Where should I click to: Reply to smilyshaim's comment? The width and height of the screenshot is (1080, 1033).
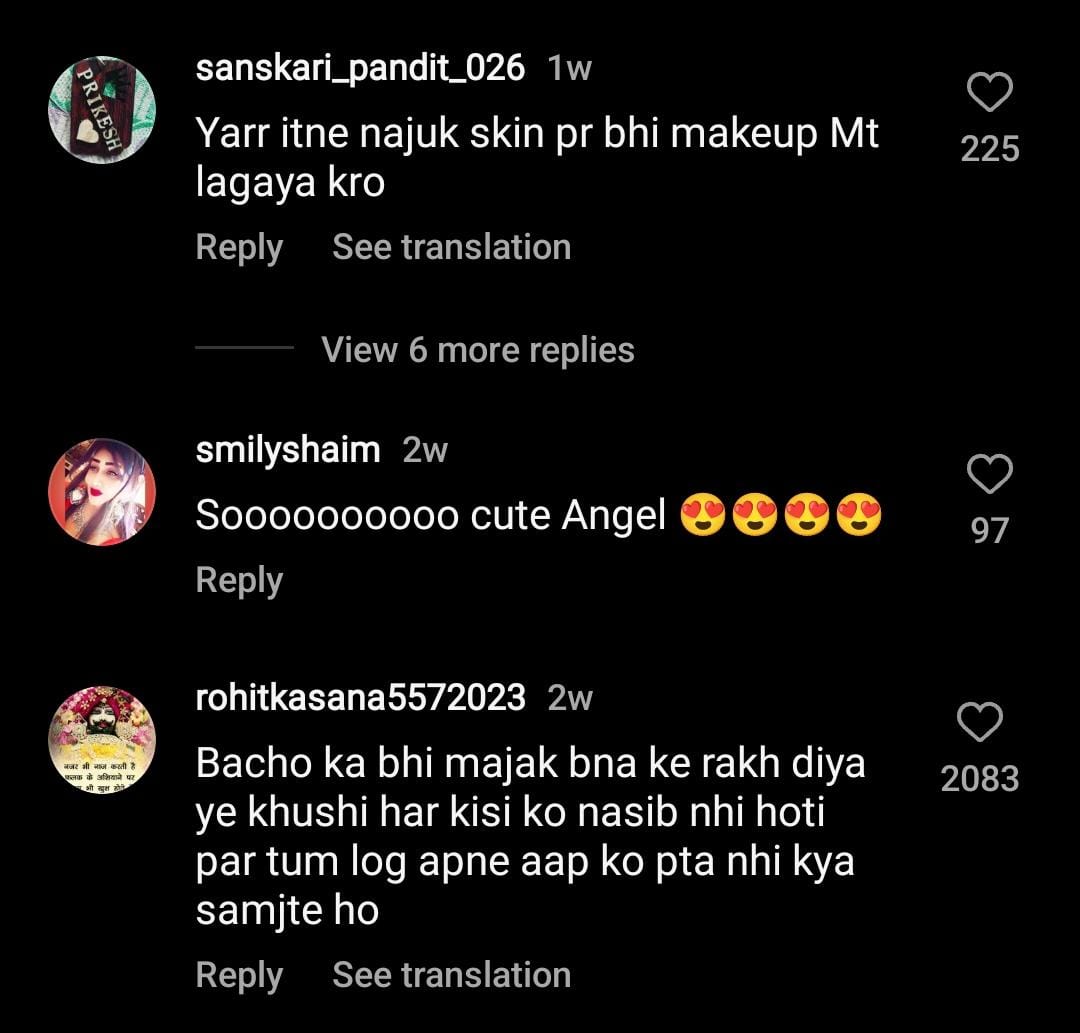click(x=239, y=580)
